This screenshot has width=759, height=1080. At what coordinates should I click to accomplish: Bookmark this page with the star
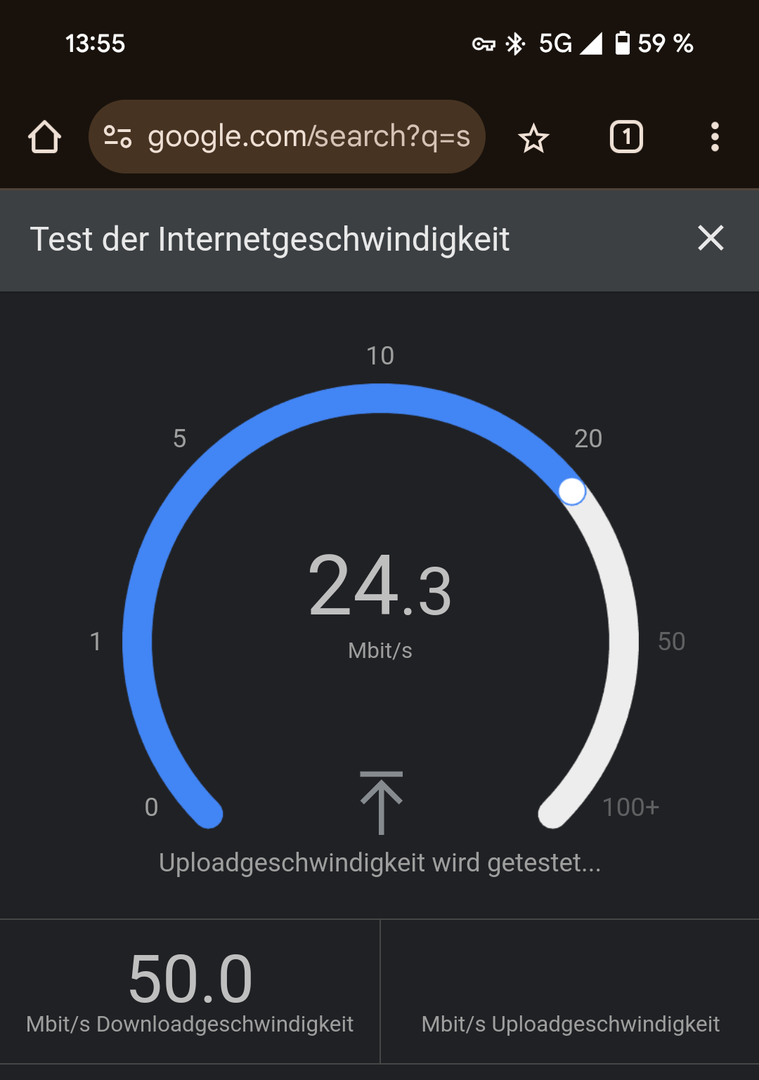click(x=534, y=138)
